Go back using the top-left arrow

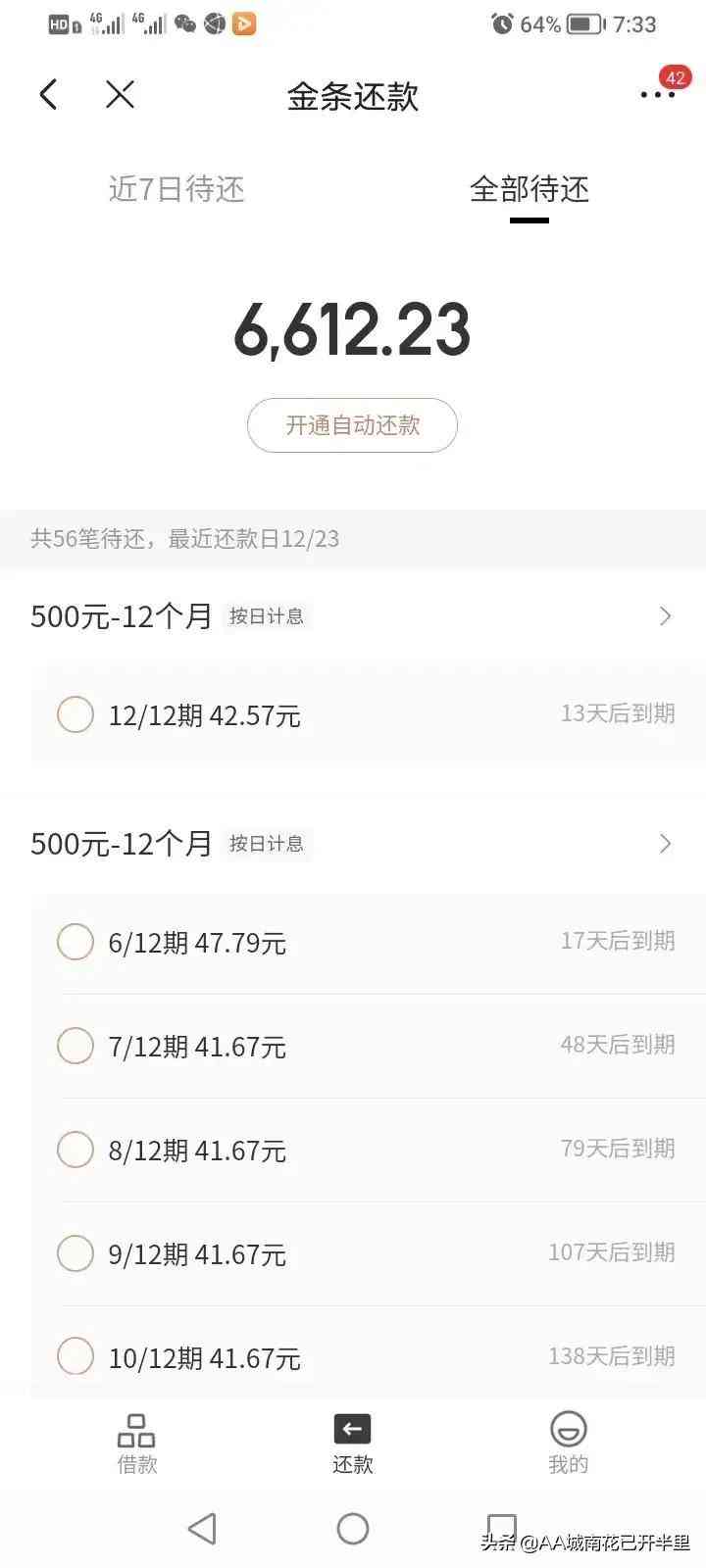click(48, 95)
